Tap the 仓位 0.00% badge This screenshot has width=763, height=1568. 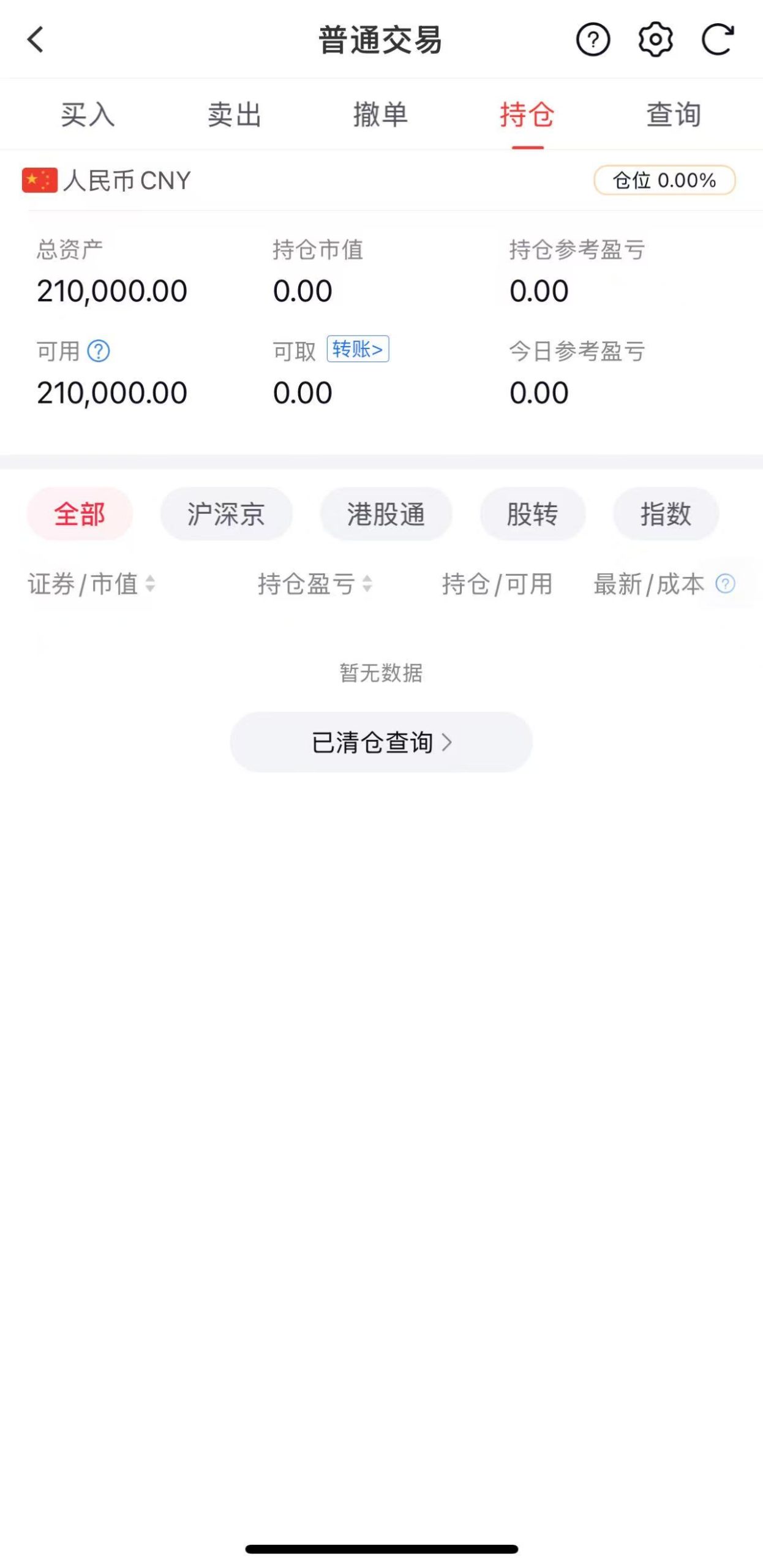coord(664,180)
